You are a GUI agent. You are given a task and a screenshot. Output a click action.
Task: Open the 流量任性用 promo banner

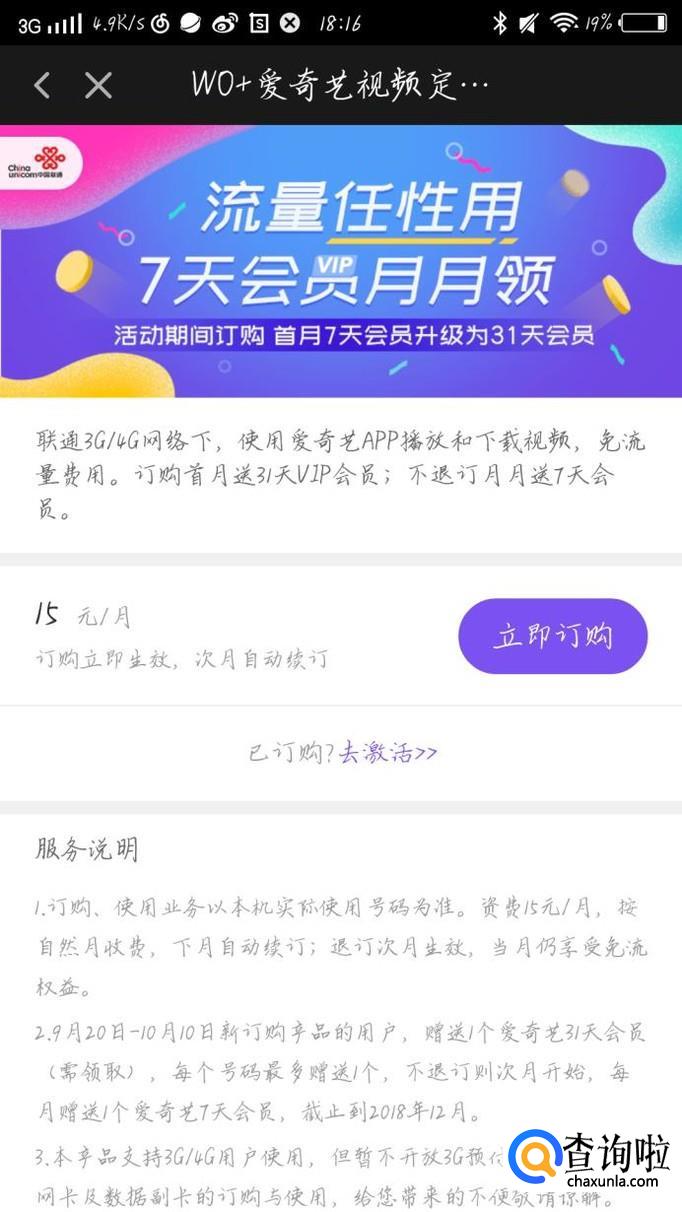(341, 260)
